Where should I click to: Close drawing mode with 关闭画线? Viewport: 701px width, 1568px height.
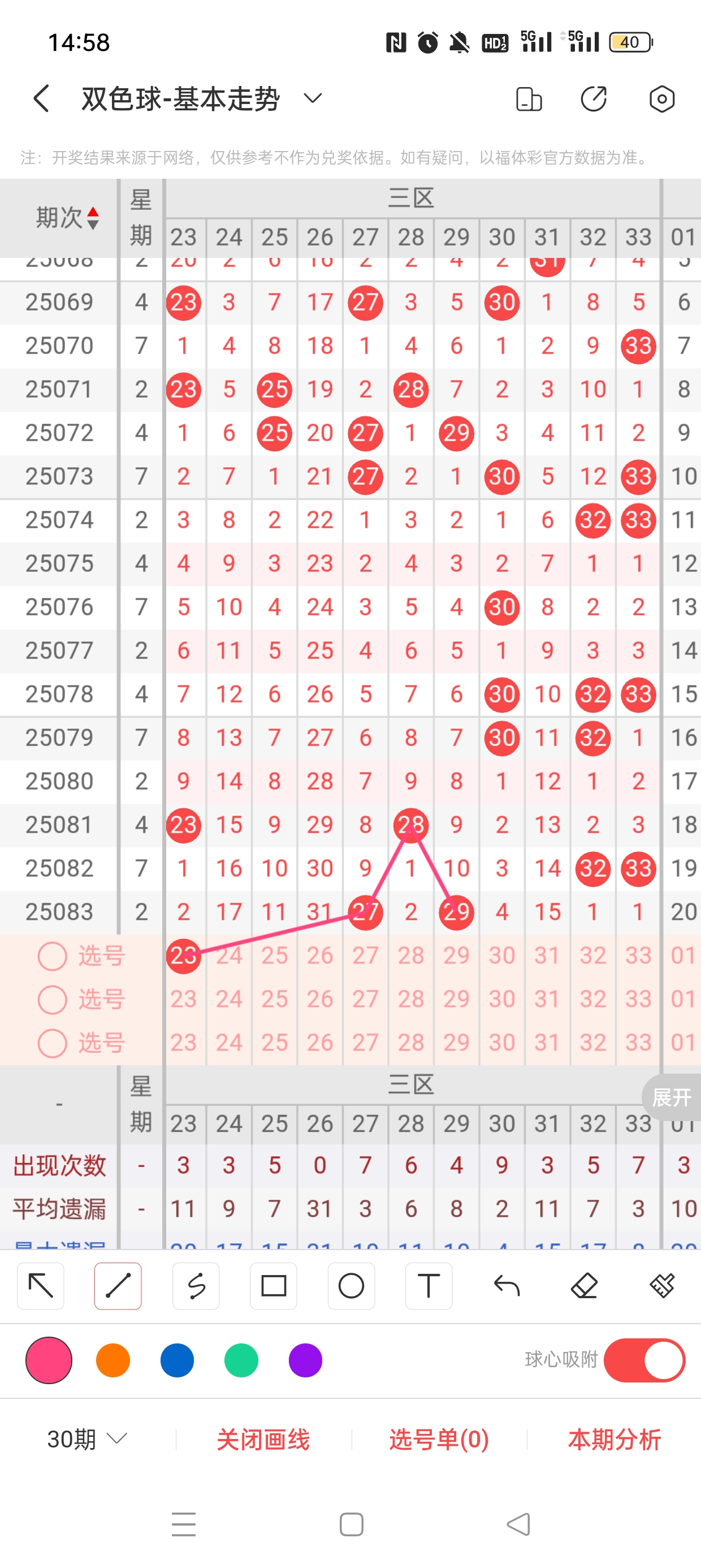click(263, 1439)
